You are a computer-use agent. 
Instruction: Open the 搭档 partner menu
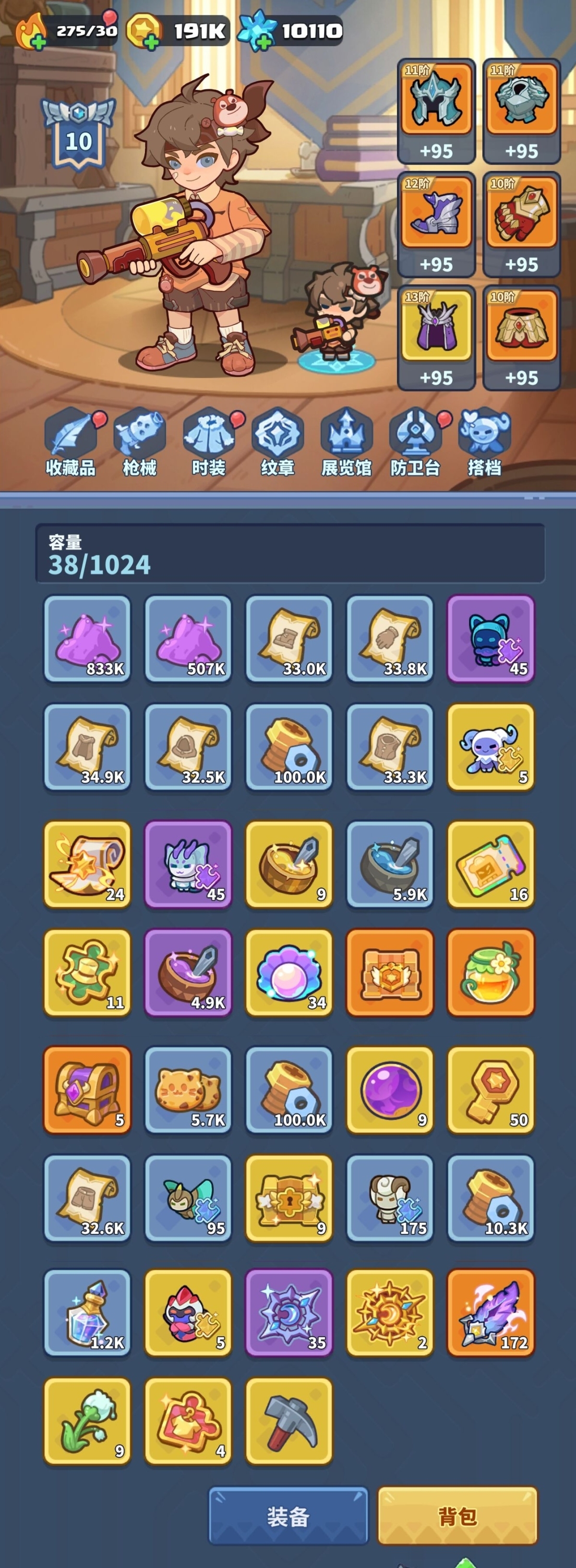(484, 441)
